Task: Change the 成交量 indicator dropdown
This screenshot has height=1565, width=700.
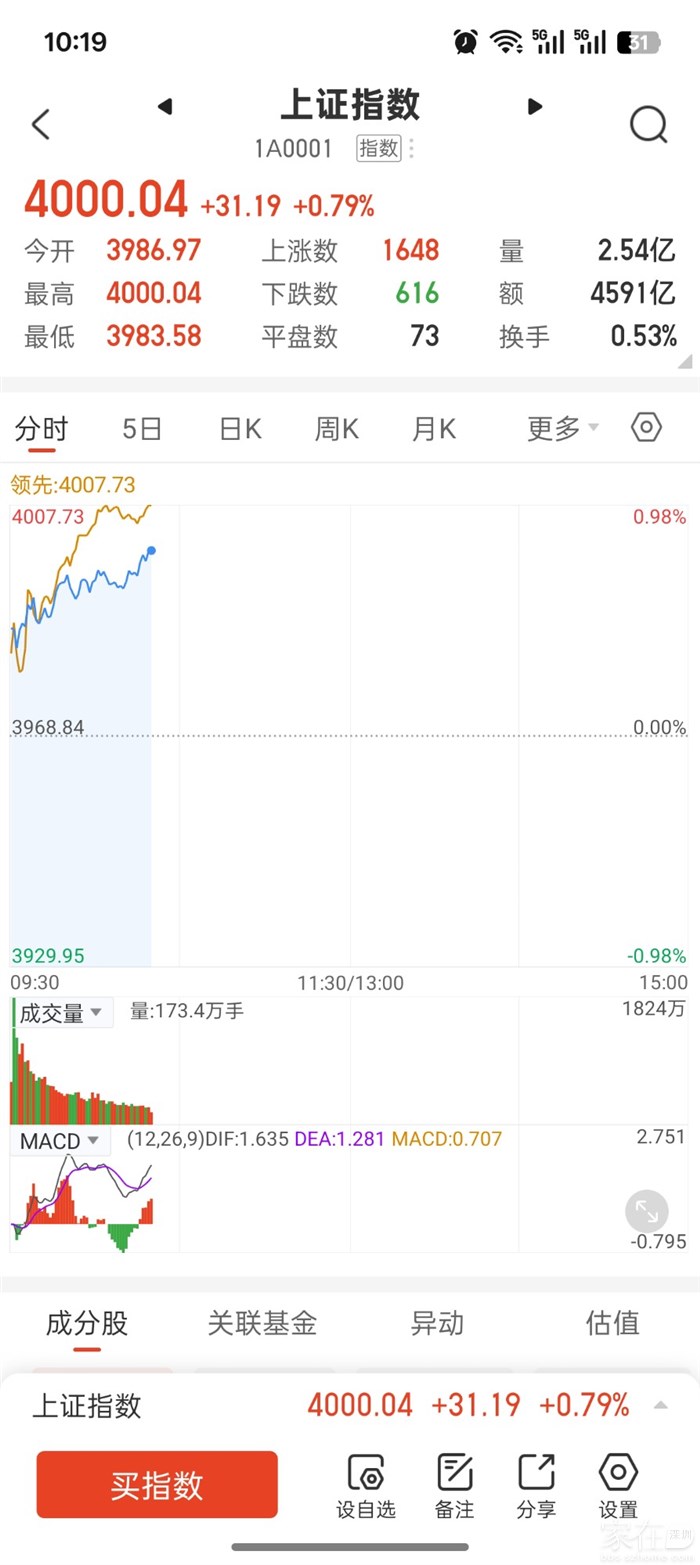Action: tap(61, 1013)
